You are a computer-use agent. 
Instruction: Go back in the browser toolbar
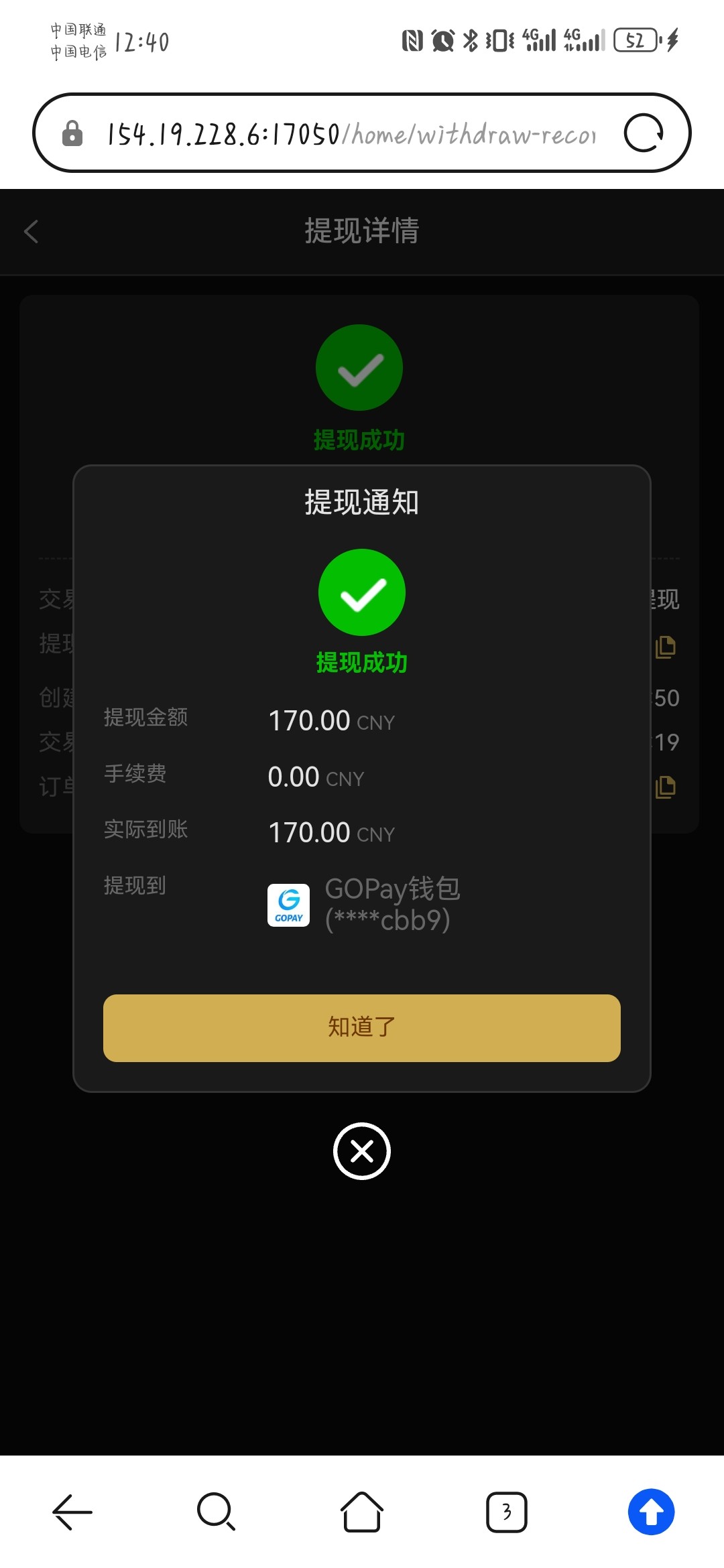point(72,1512)
